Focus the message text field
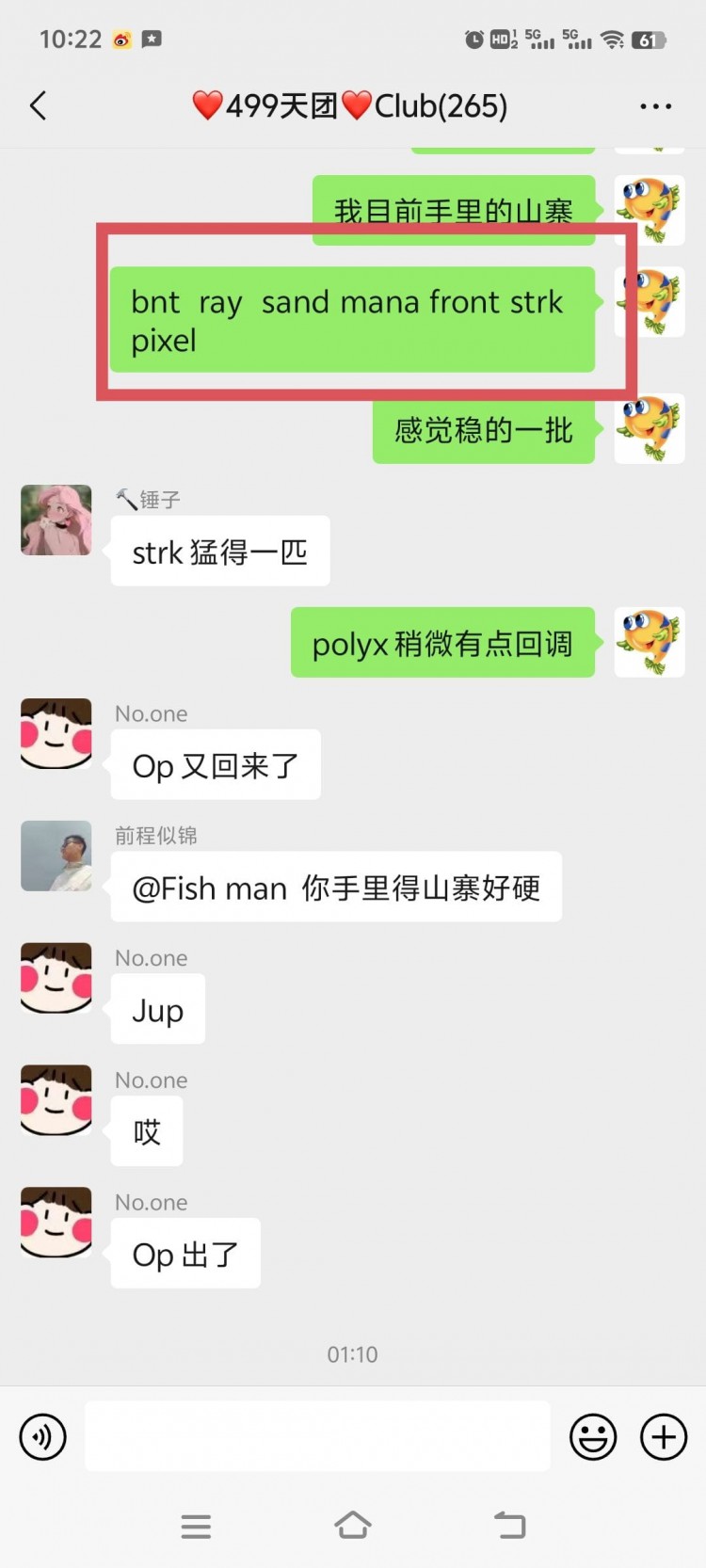The width and height of the screenshot is (706, 1568). [317, 1436]
